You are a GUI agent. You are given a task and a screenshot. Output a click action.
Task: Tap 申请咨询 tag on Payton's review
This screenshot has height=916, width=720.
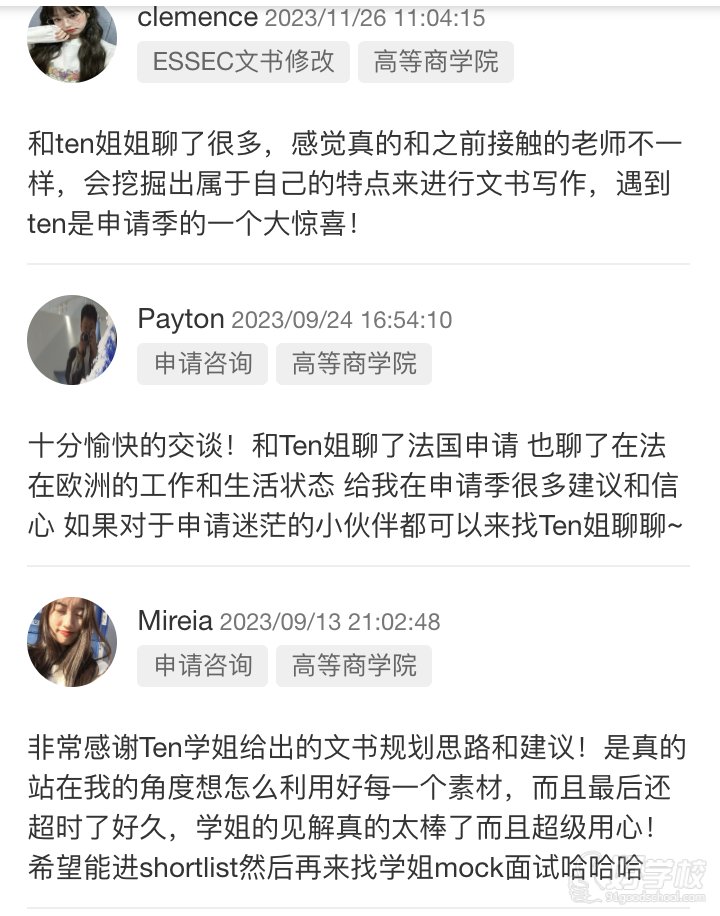(x=203, y=364)
